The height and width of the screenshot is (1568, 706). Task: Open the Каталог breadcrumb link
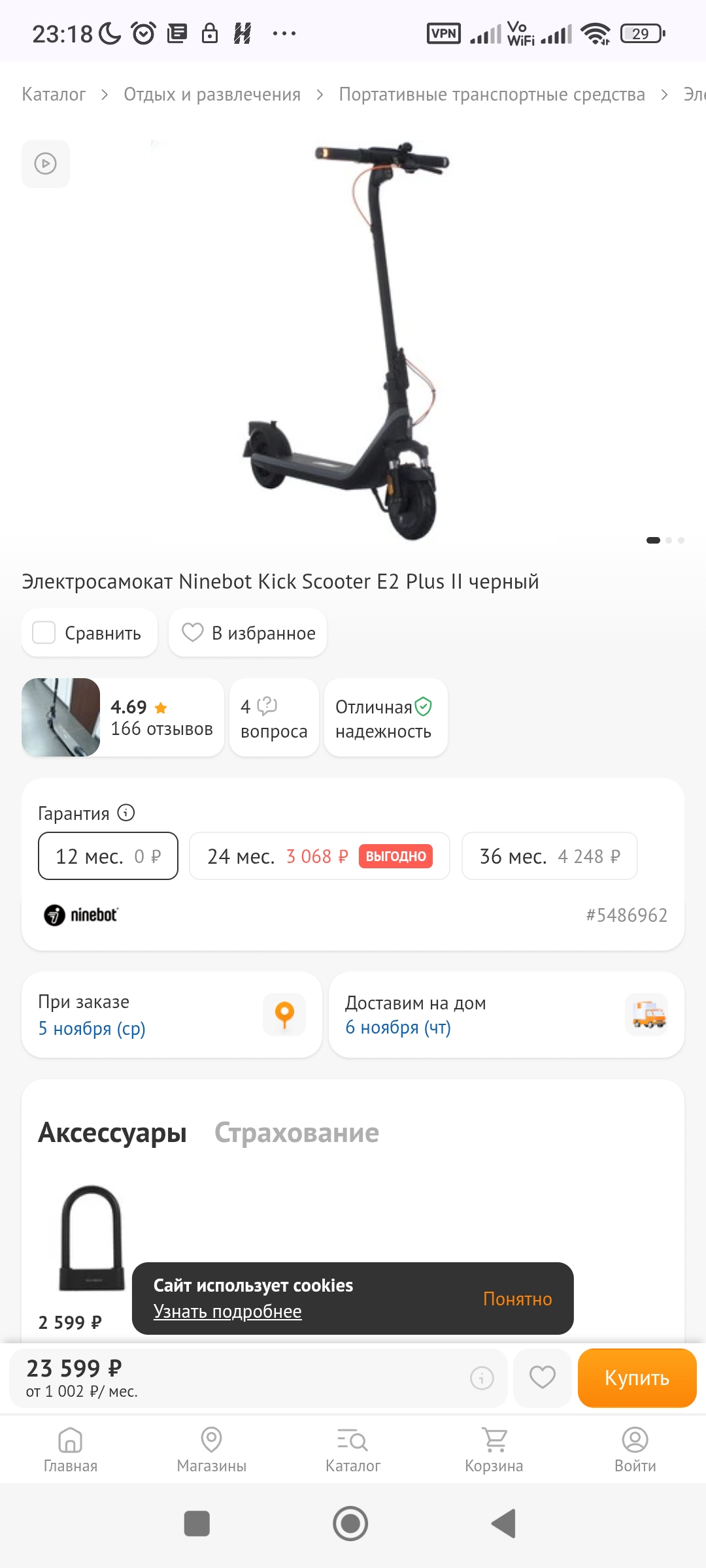tap(54, 95)
